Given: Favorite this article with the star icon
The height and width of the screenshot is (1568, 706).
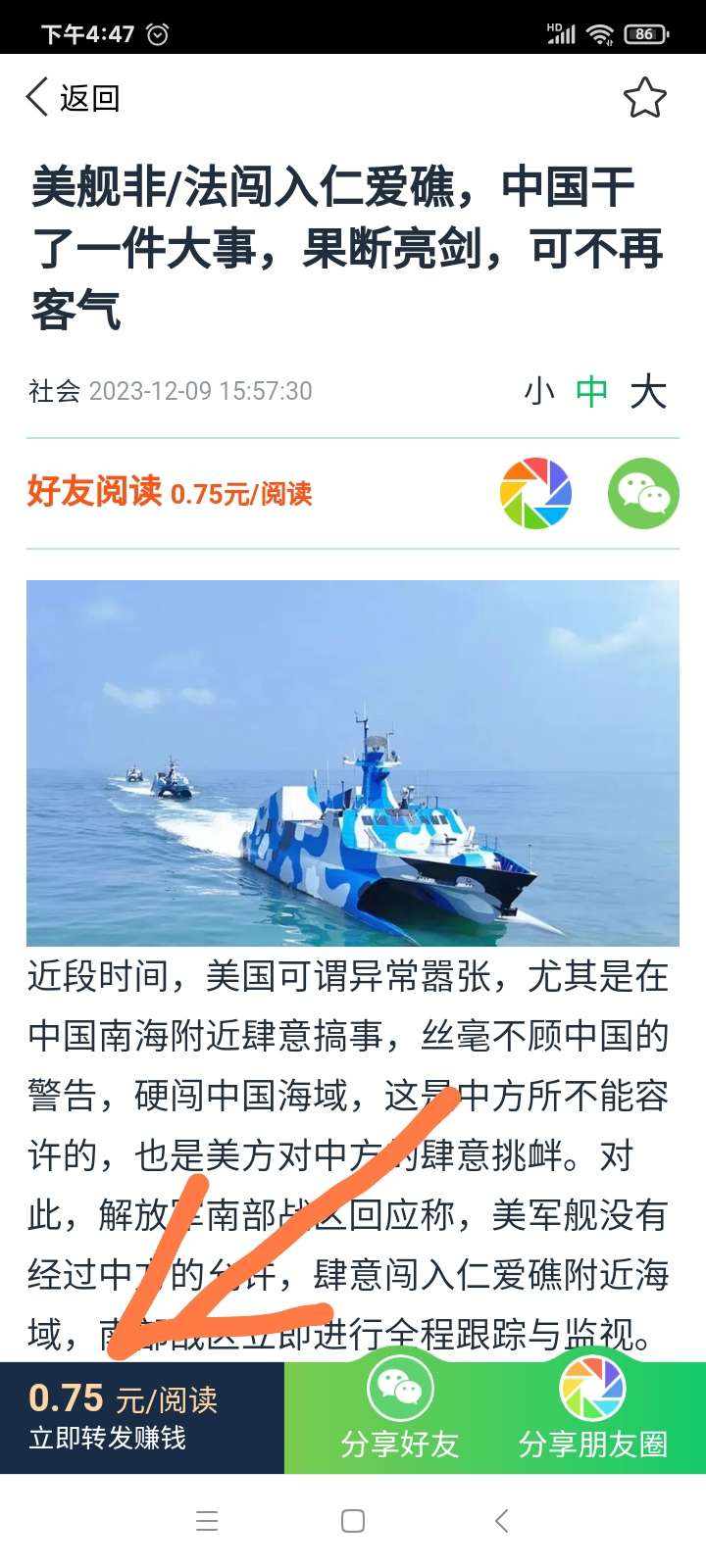Looking at the screenshot, I should coord(644,98).
